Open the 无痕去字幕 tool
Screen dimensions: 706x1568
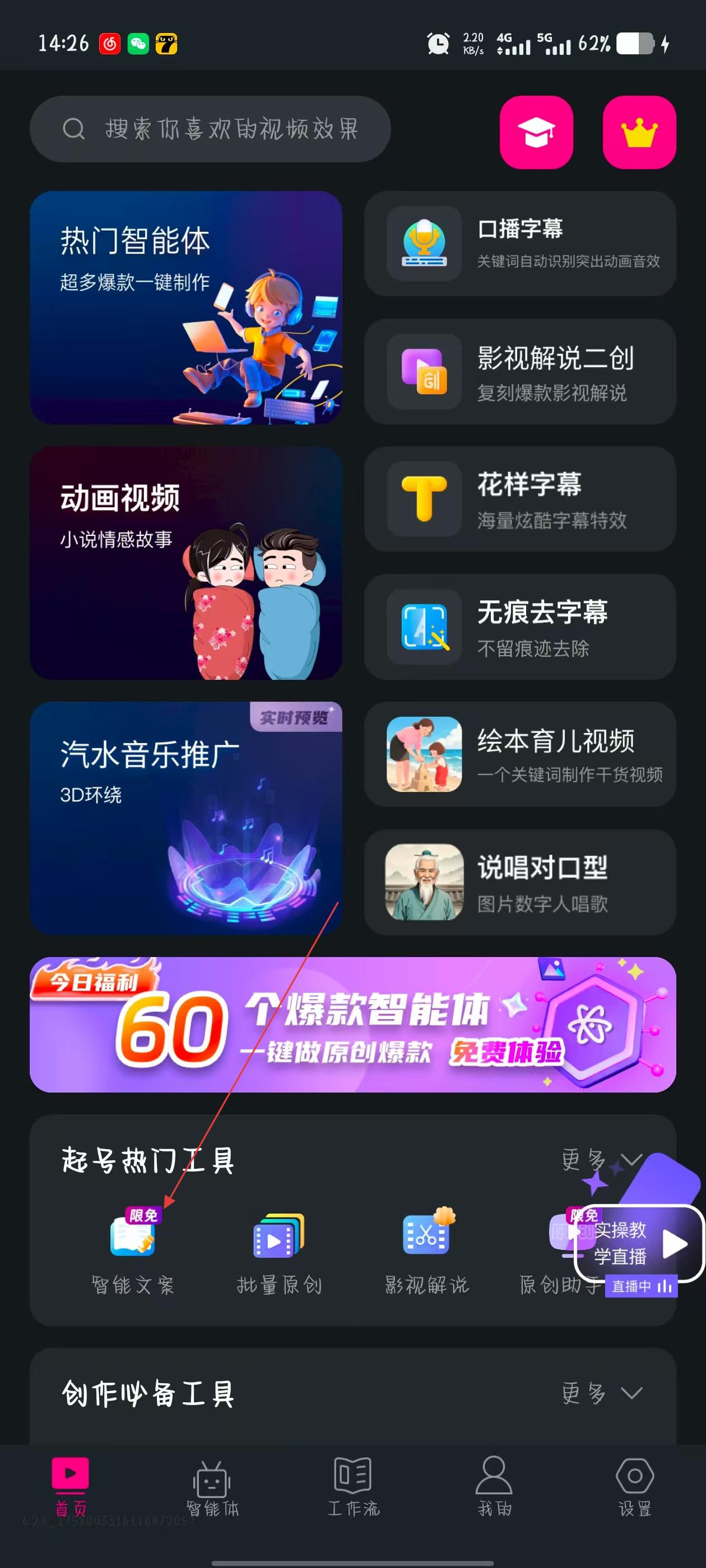[519, 627]
